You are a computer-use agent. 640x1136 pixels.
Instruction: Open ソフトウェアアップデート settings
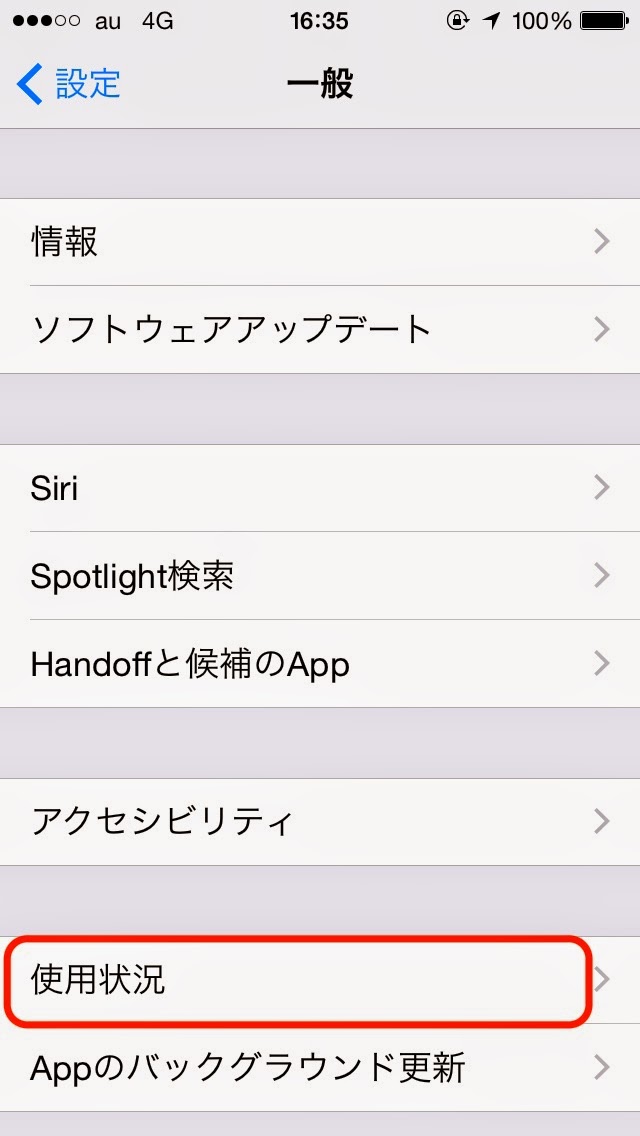(x=320, y=329)
